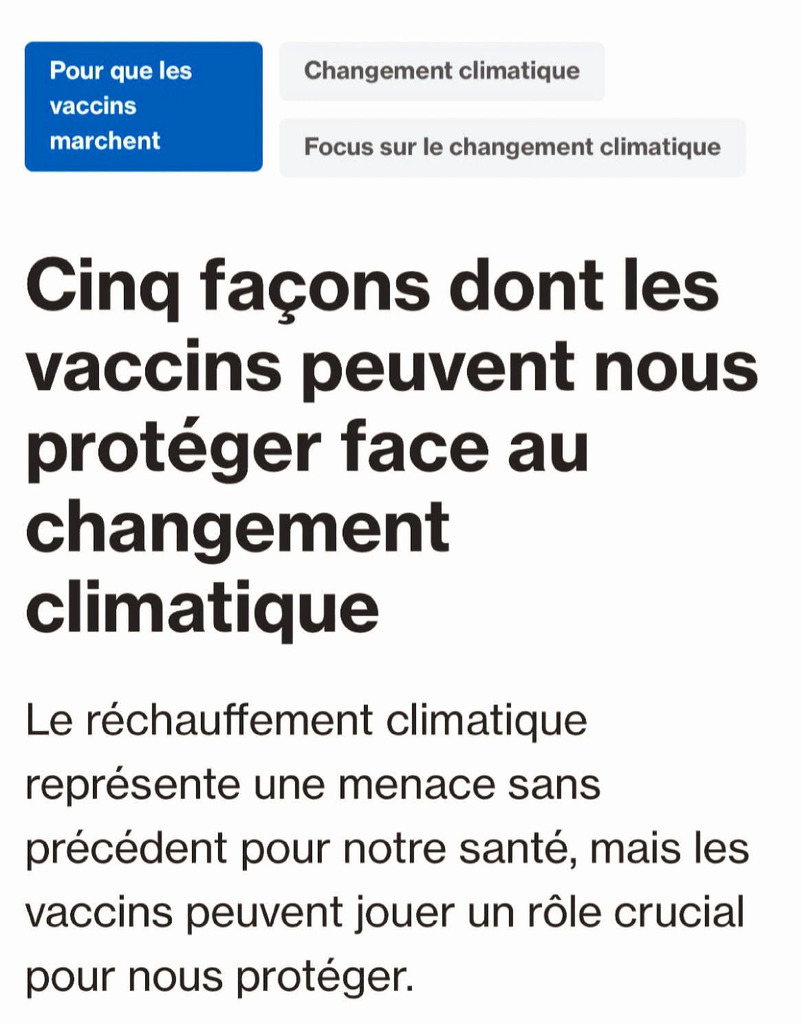
Task: Open the 'Pour que les vaccins marchent' category
Action: 143,106
